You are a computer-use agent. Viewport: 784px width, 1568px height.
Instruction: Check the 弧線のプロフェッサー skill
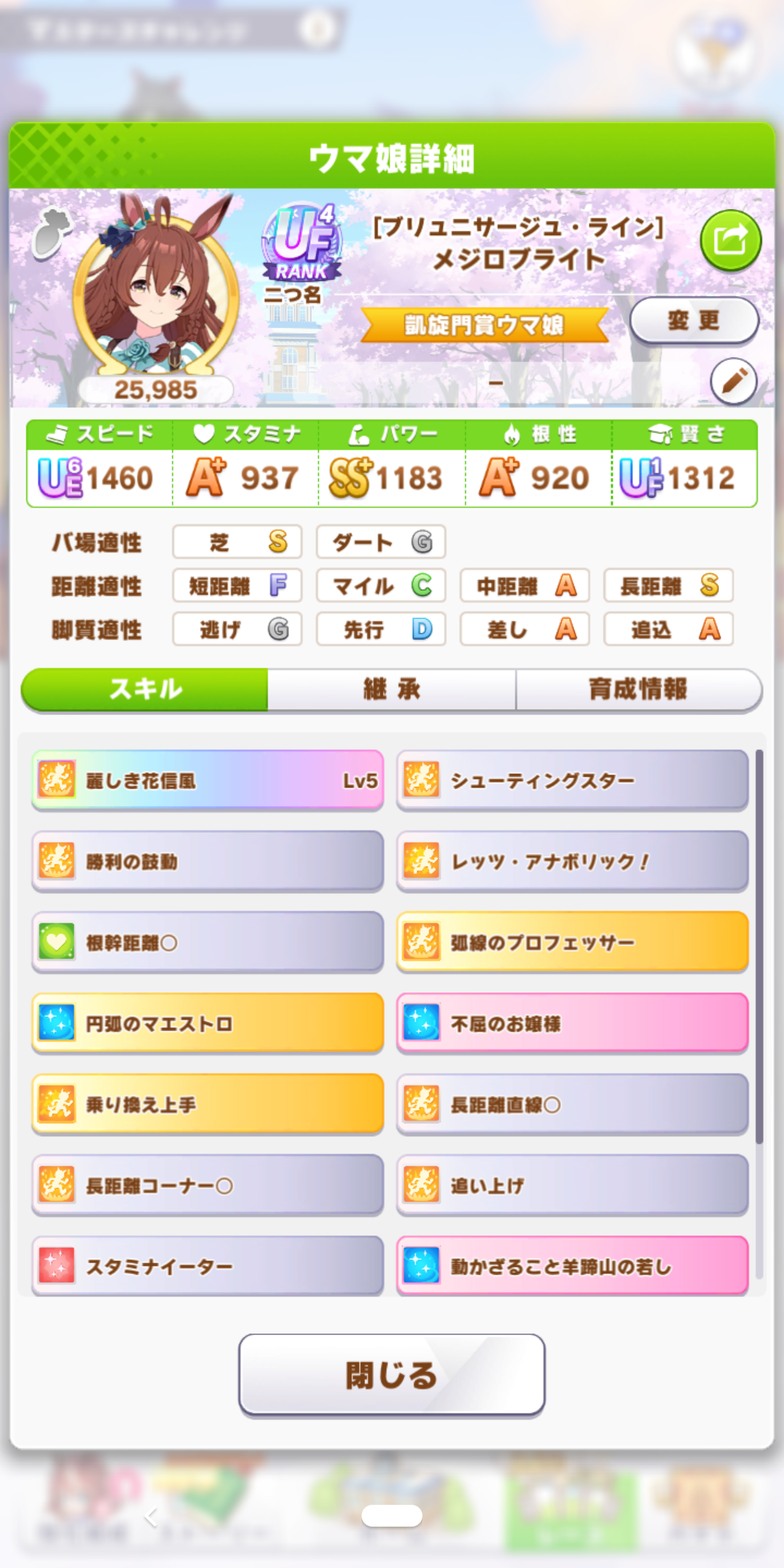coord(572,942)
